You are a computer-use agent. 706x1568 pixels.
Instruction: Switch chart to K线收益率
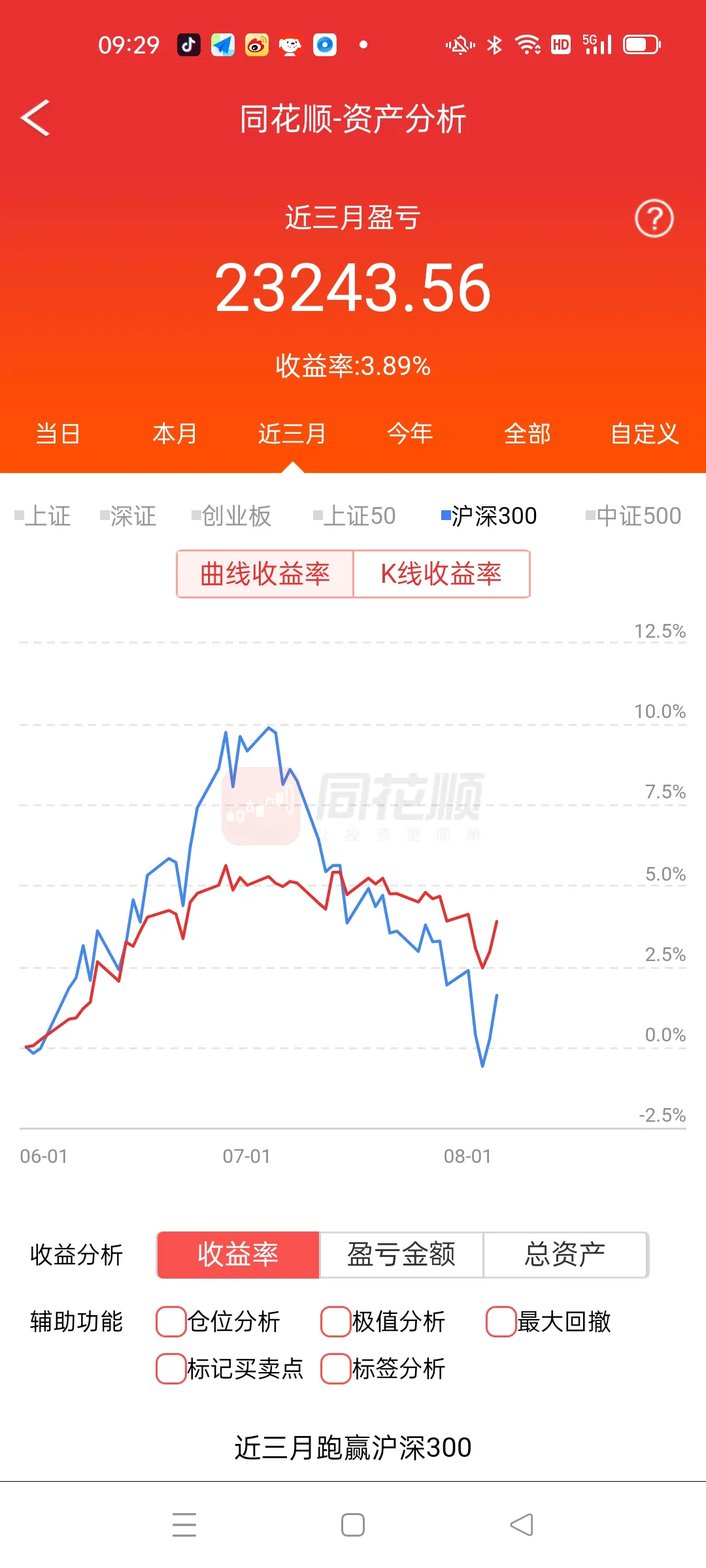coord(441,574)
